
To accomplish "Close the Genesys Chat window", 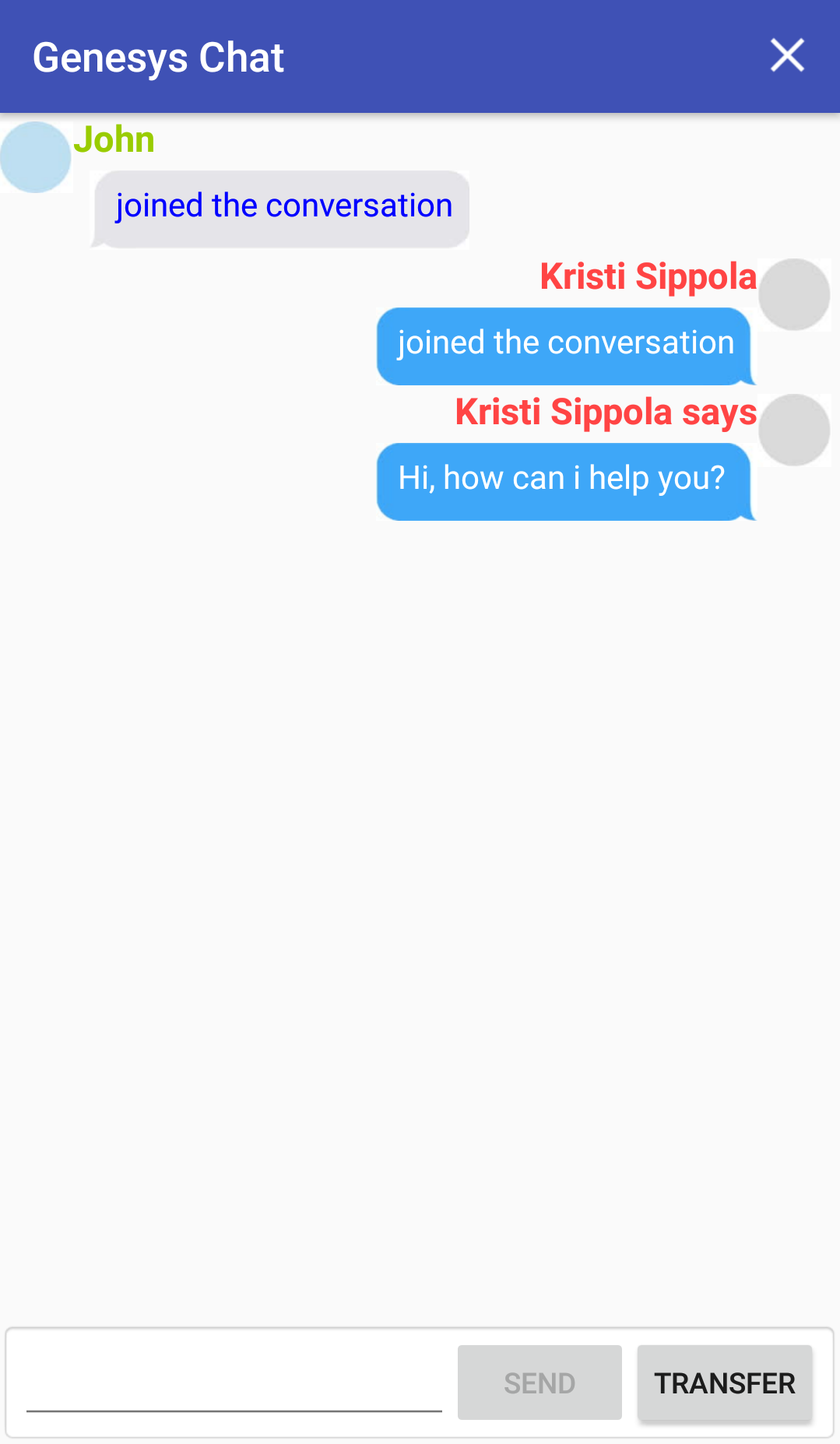I will 787,56.
